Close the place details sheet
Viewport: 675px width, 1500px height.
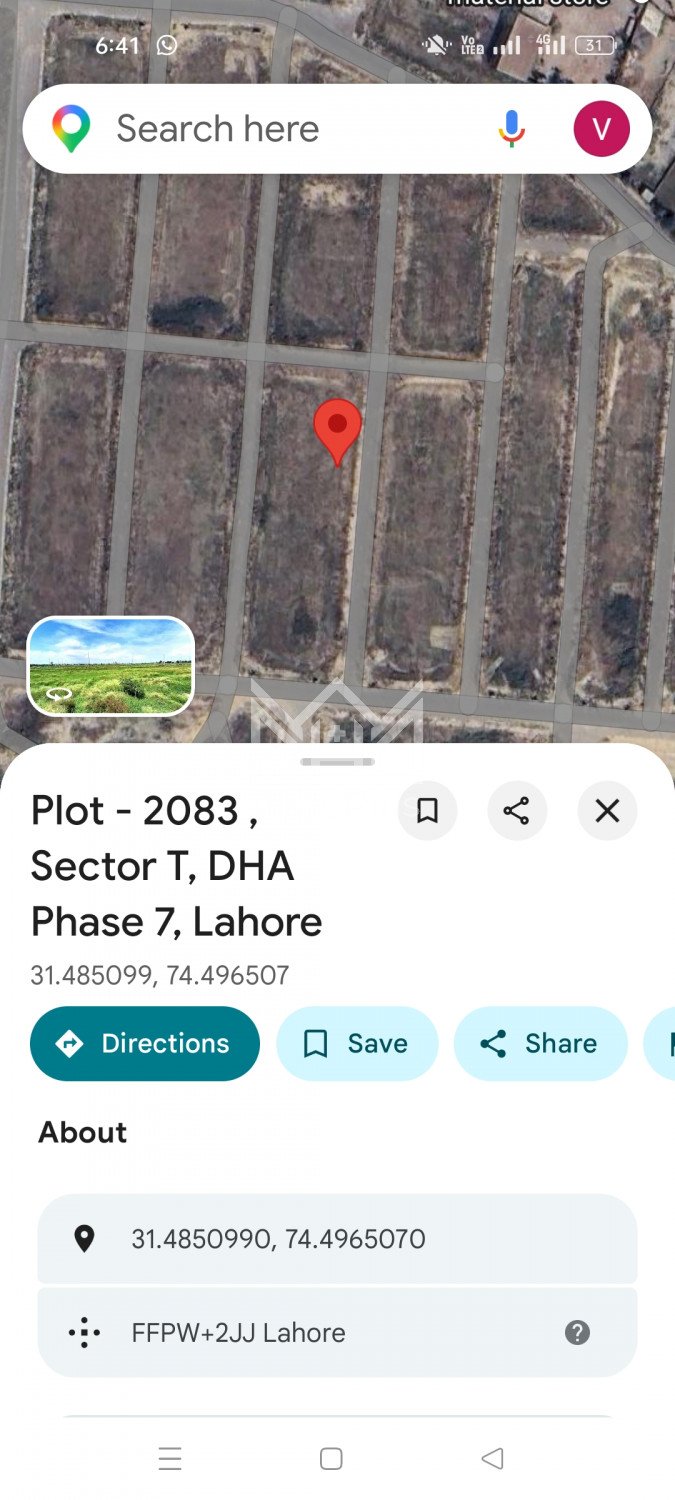pos(607,811)
